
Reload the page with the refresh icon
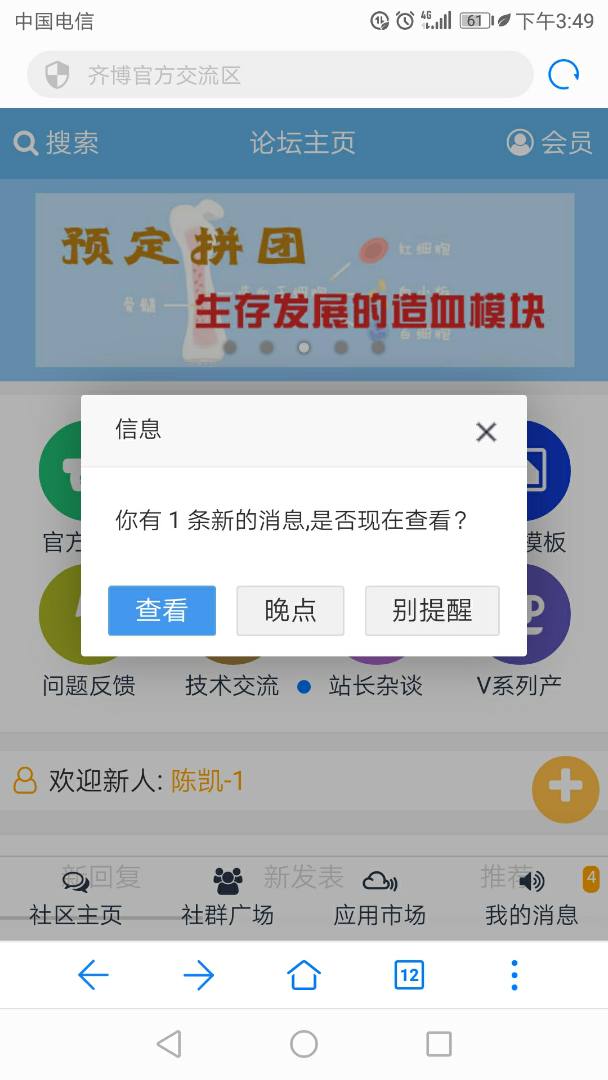click(x=564, y=75)
